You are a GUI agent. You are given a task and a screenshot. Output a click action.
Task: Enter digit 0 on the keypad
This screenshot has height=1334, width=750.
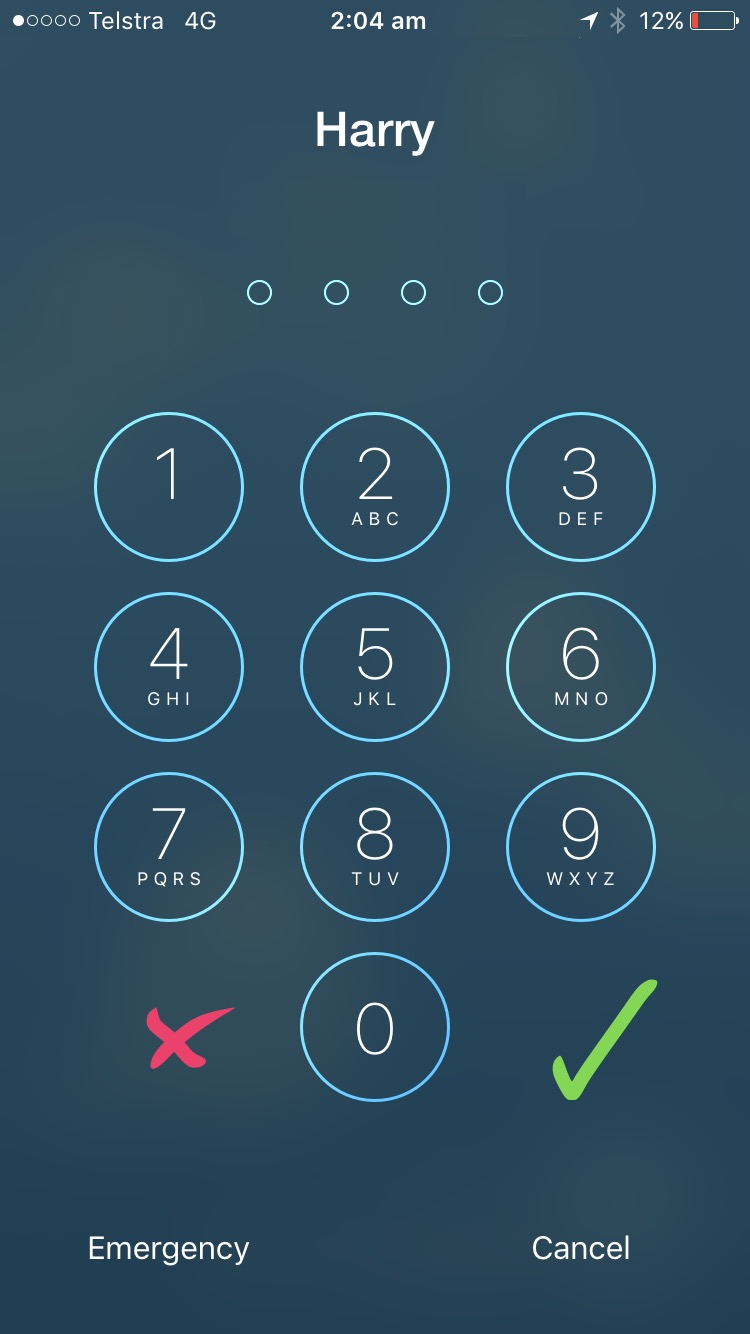tap(375, 1027)
